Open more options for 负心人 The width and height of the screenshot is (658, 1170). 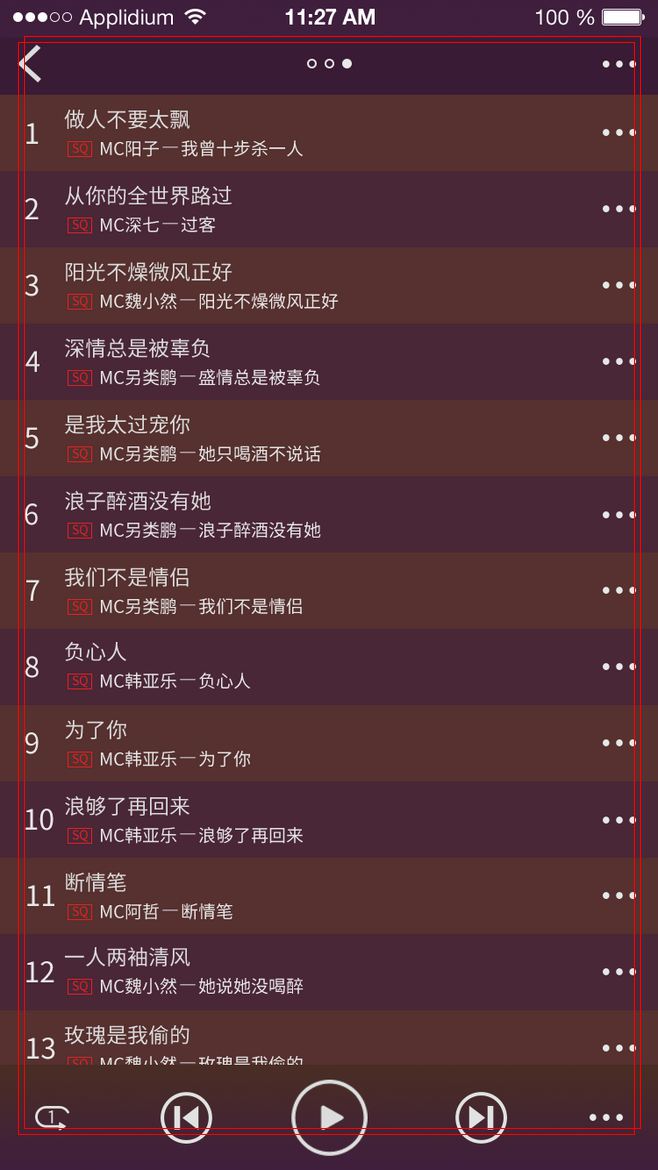[x=619, y=666]
